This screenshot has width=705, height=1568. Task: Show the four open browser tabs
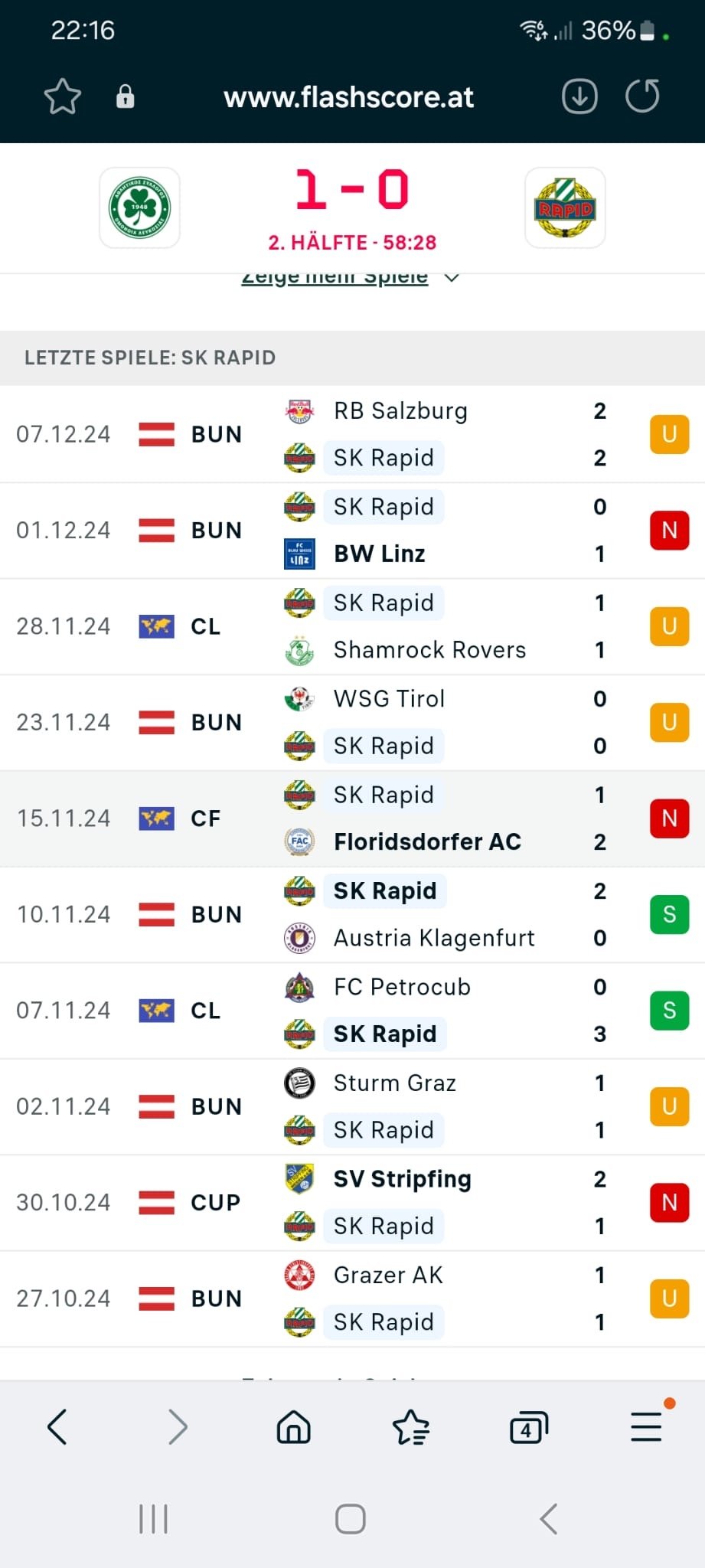pos(529,1427)
